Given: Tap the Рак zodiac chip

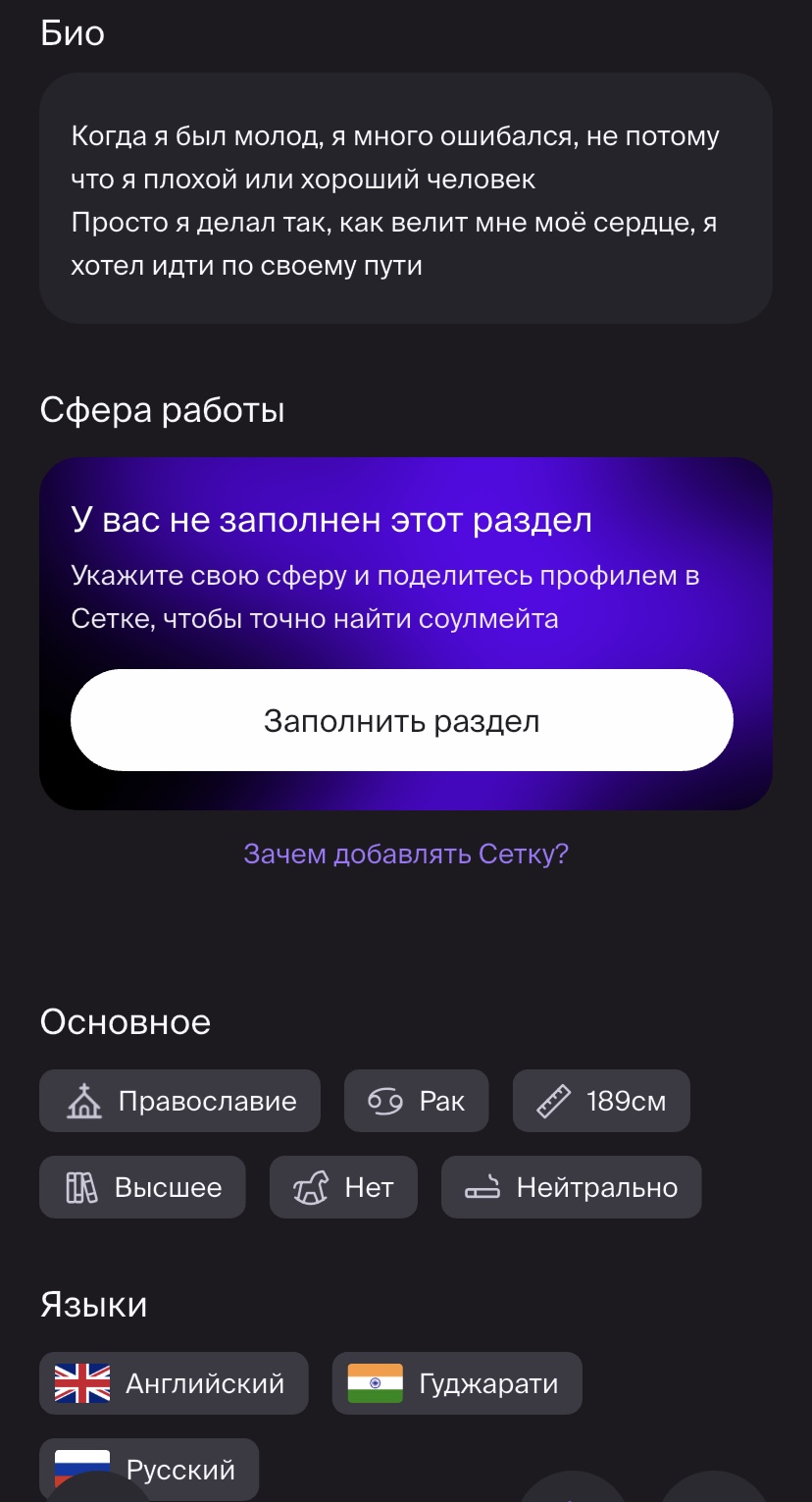Looking at the screenshot, I should point(416,1101).
